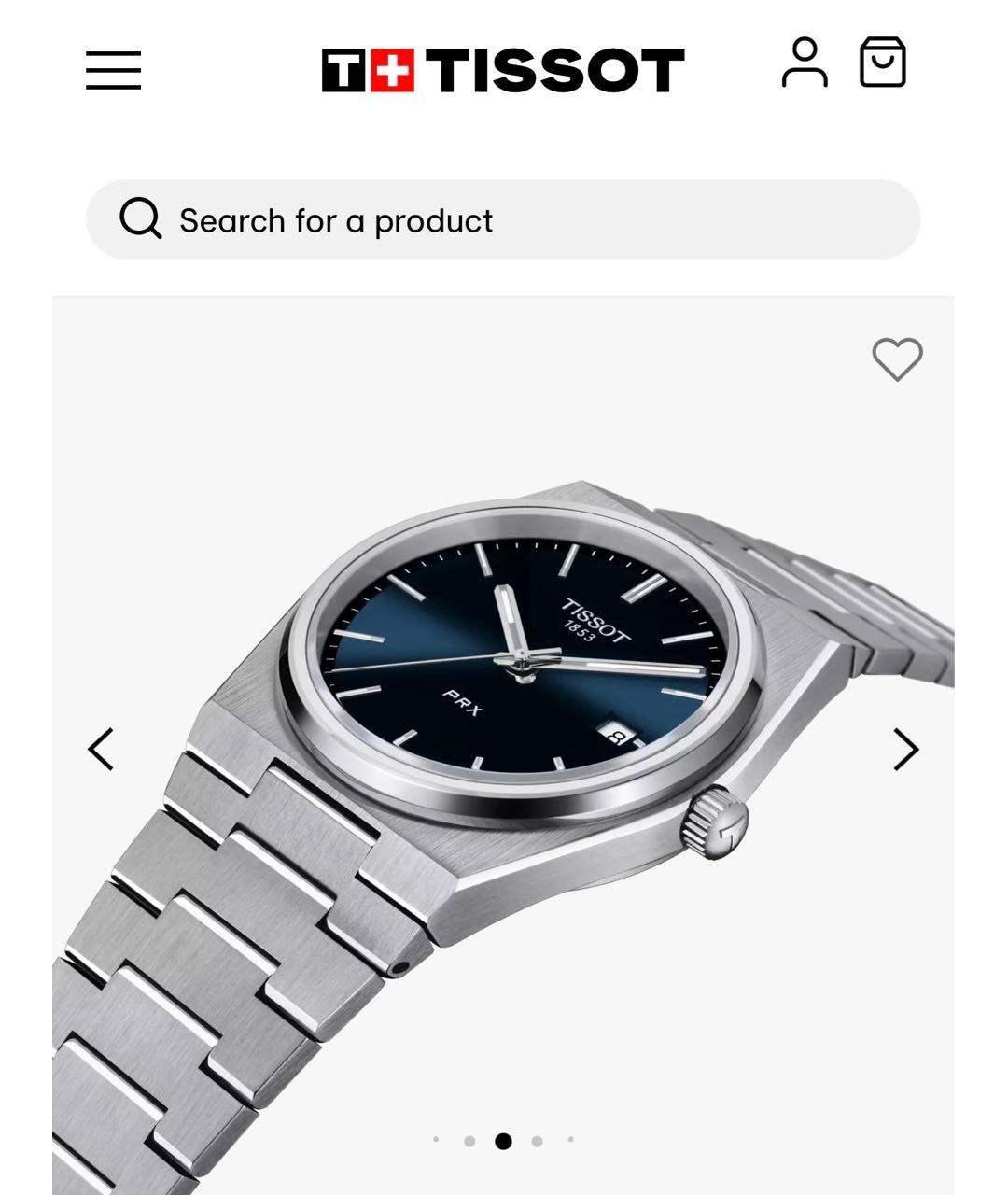Expand the left chevron to view previous photo
The image size is (1008, 1195).
pyautogui.click(x=101, y=747)
